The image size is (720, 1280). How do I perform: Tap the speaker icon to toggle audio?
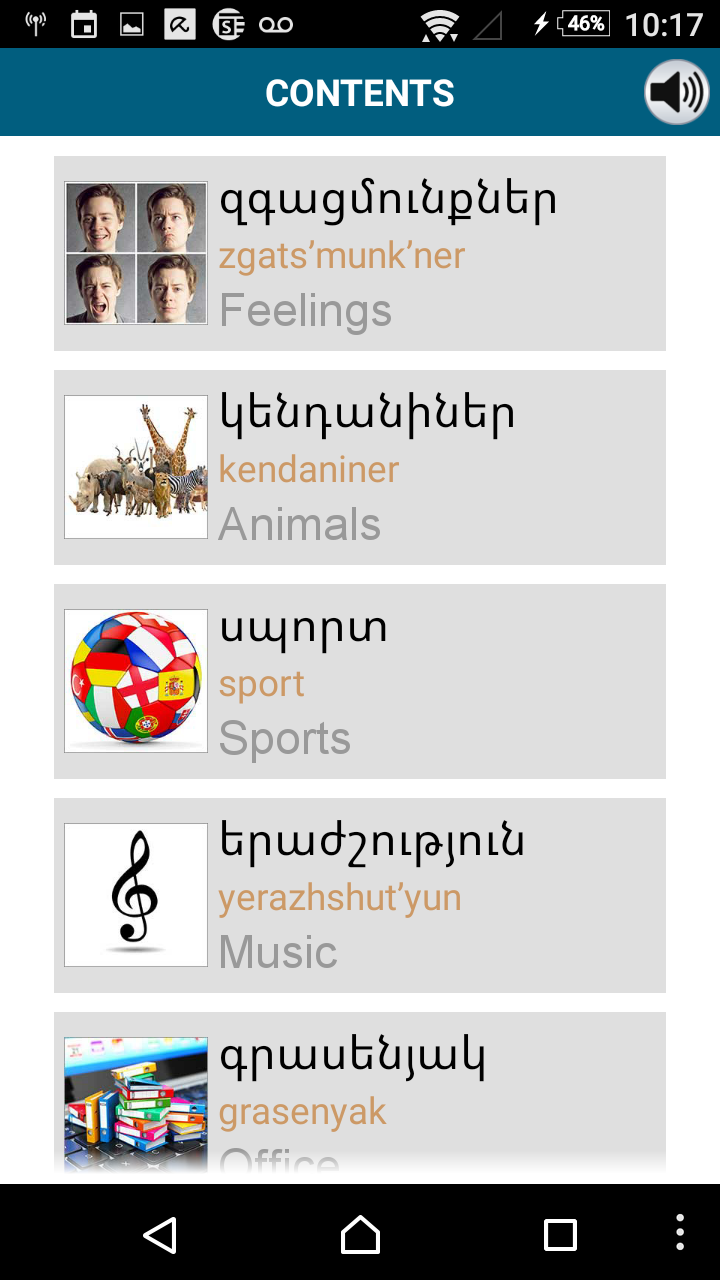676,92
